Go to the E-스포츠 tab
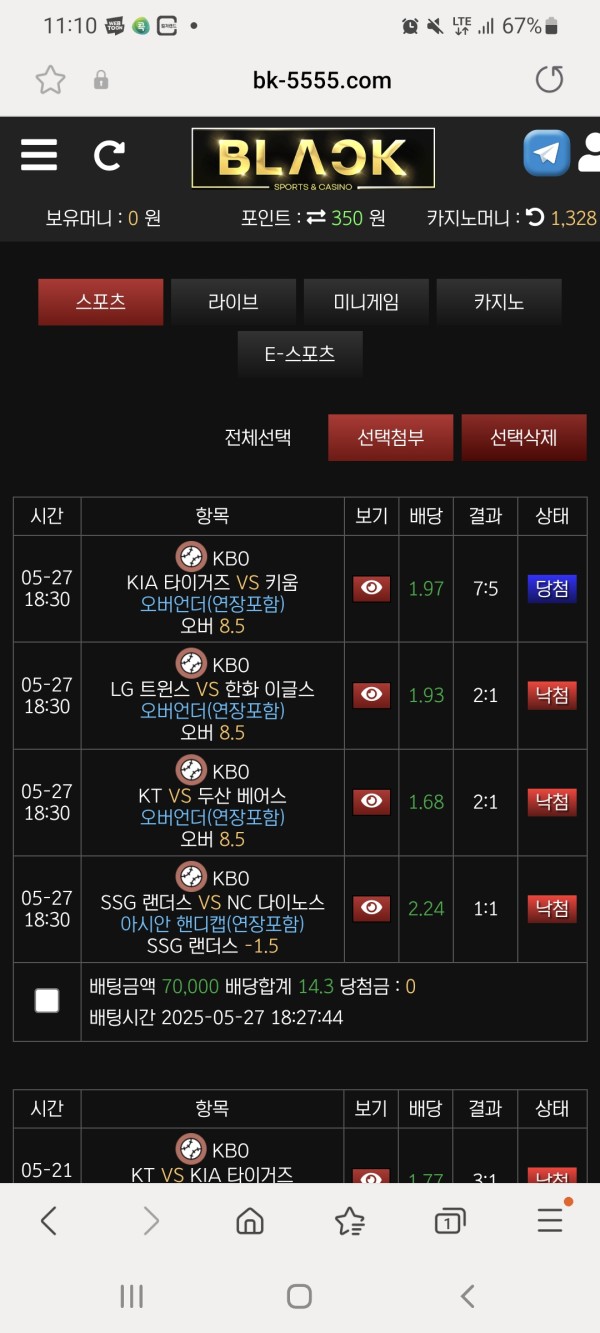This screenshot has height=1333, width=600. pyautogui.click(x=300, y=354)
